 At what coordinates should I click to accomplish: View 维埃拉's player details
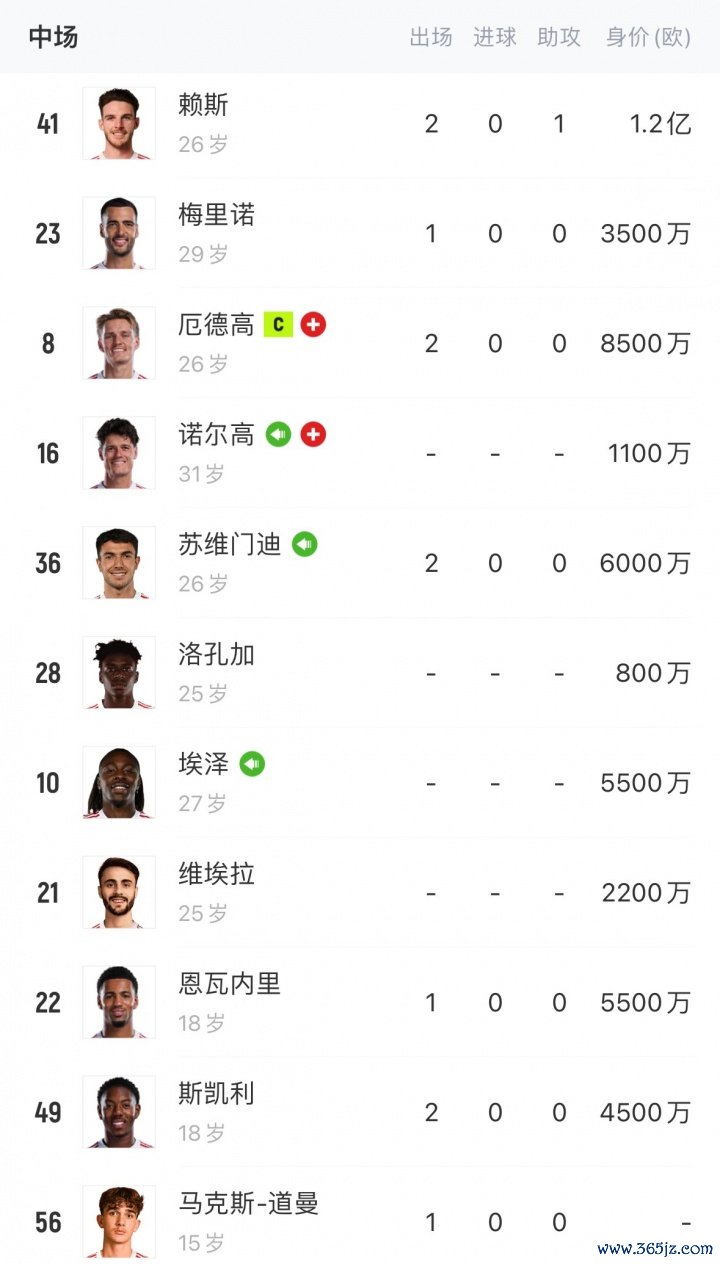[216, 875]
